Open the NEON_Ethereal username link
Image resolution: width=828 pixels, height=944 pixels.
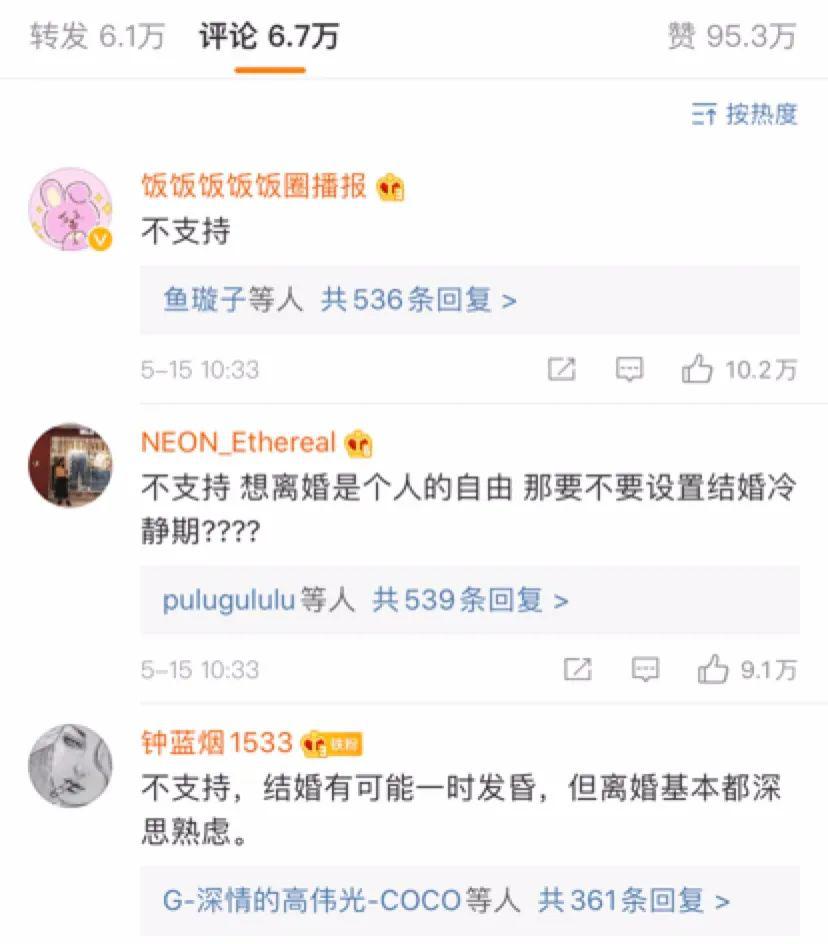click(237, 442)
